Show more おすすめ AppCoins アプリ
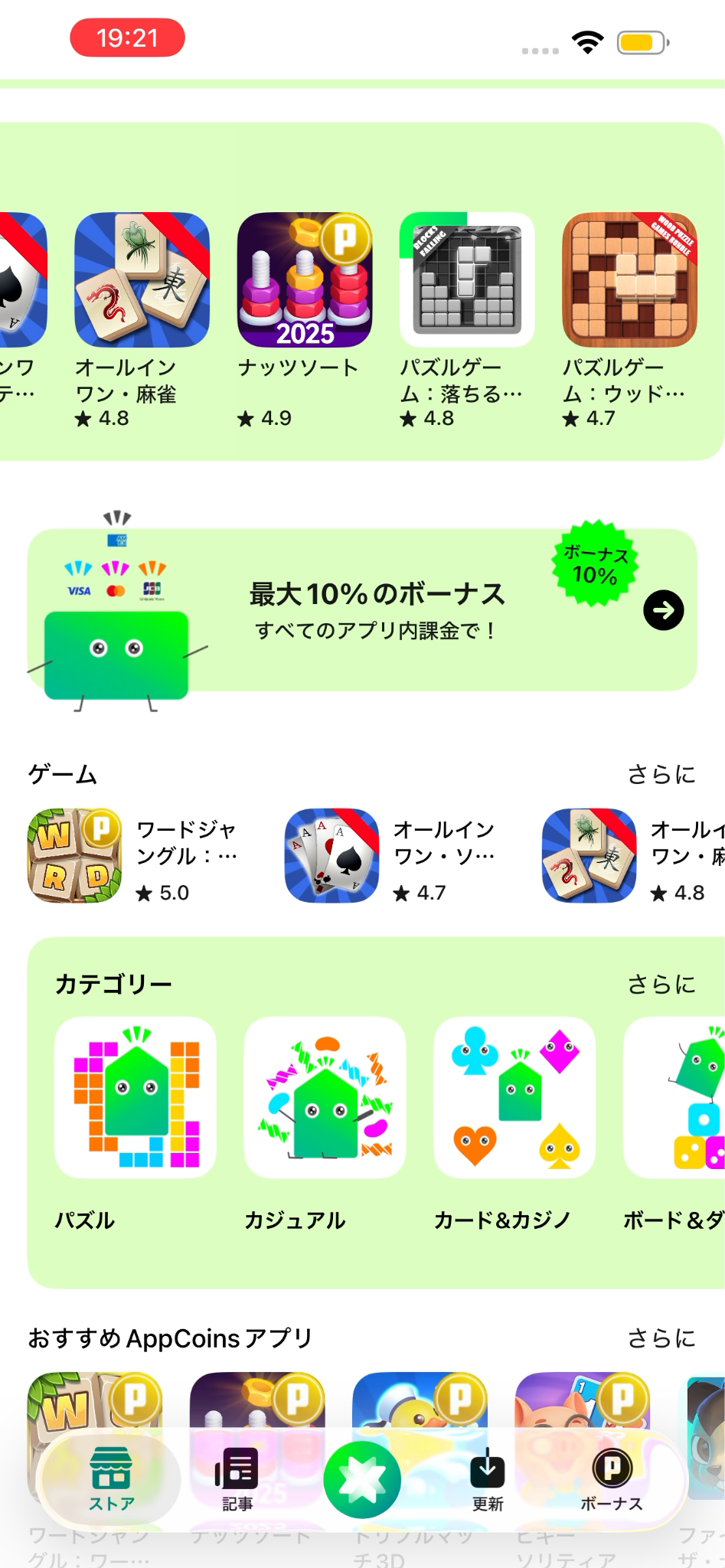The width and height of the screenshot is (725, 1568). [661, 1338]
